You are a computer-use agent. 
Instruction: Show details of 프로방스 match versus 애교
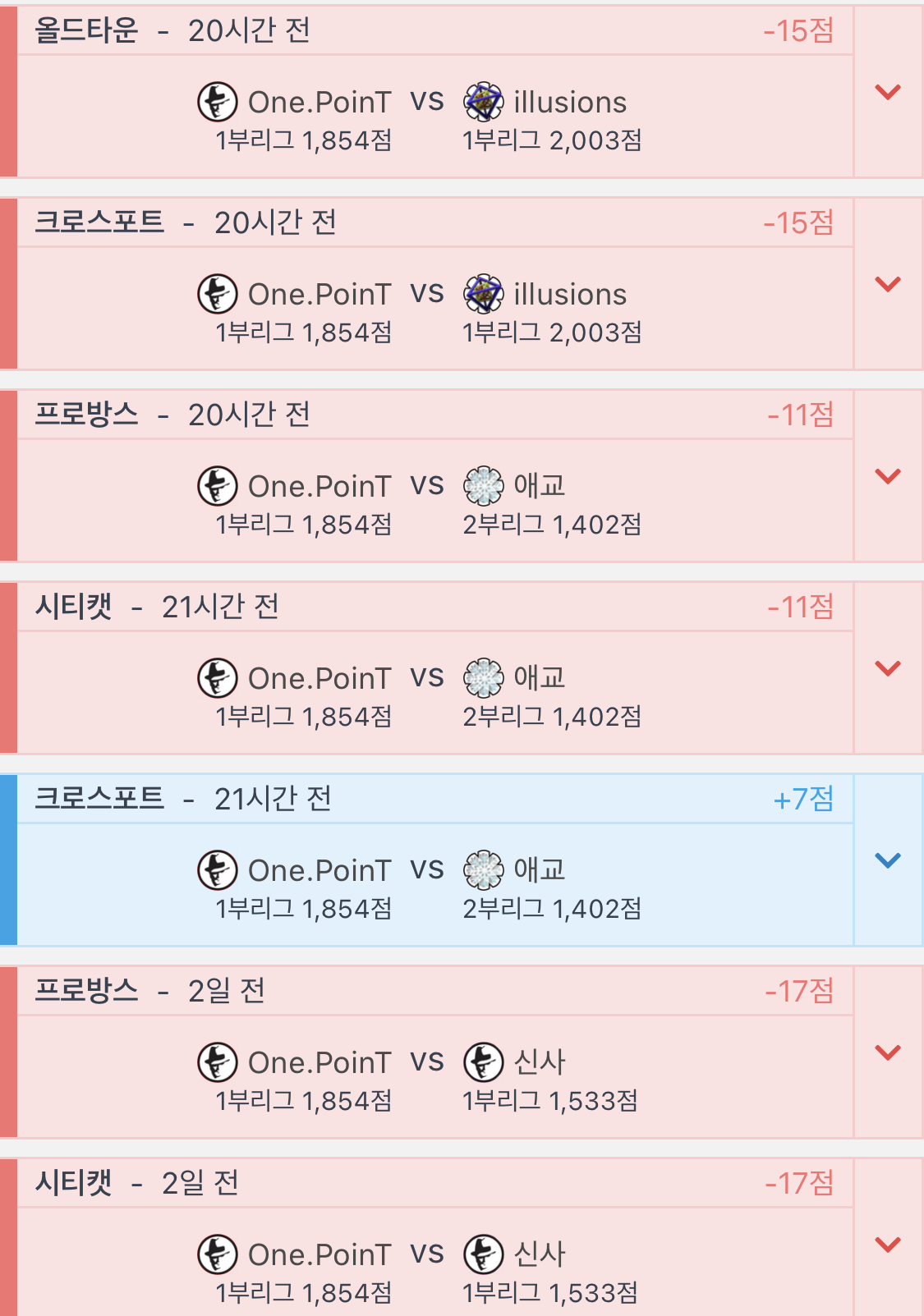[x=888, y=476]
